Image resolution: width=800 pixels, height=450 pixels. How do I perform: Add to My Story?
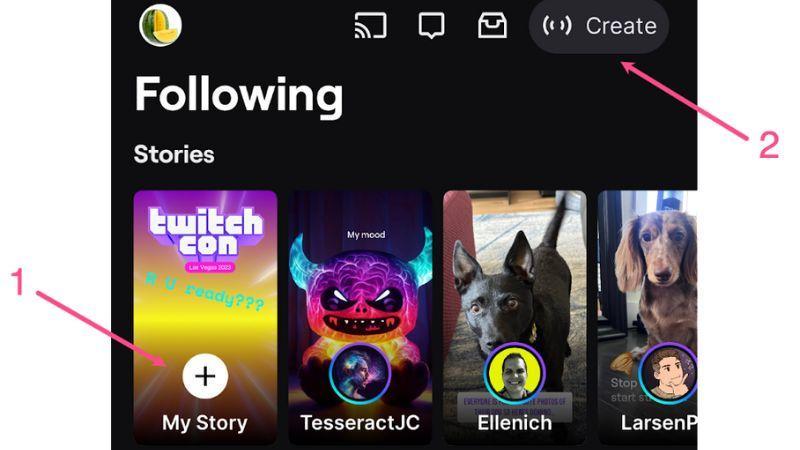(x=205, y=376)
